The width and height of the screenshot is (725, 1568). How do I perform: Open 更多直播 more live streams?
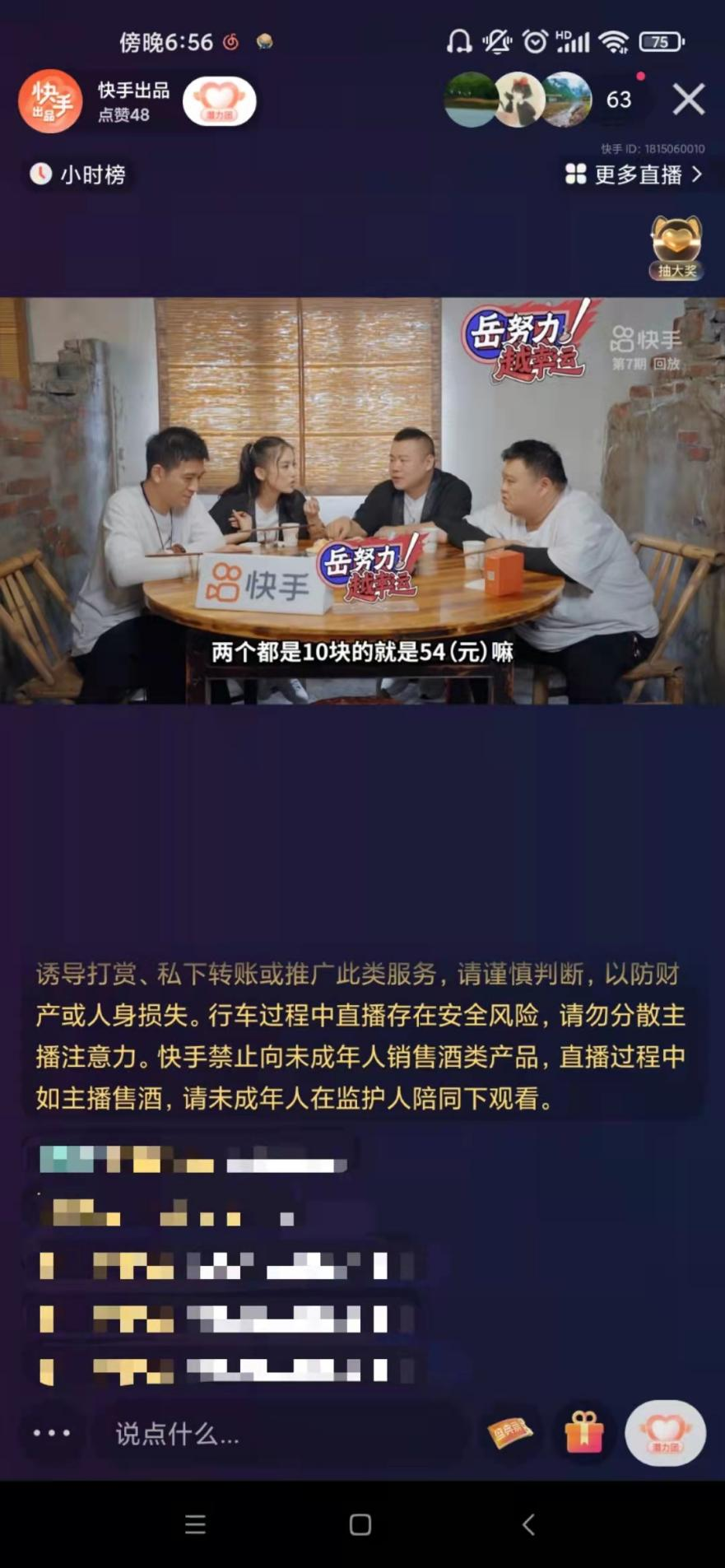[x=634, y=174]
